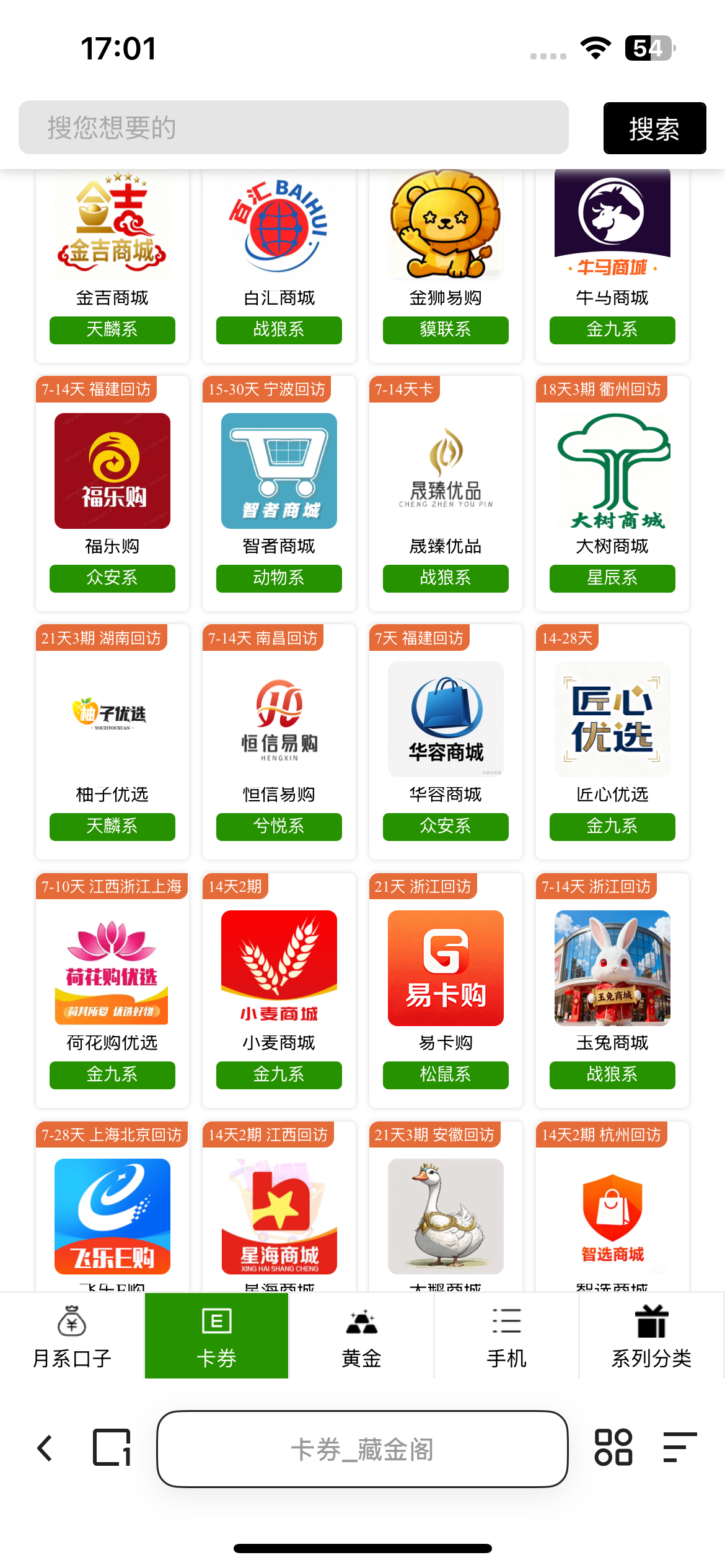The image size is (725, 1568).
Task: Tap the back arrow at bottom left
Action: (x=43, y=1450)
